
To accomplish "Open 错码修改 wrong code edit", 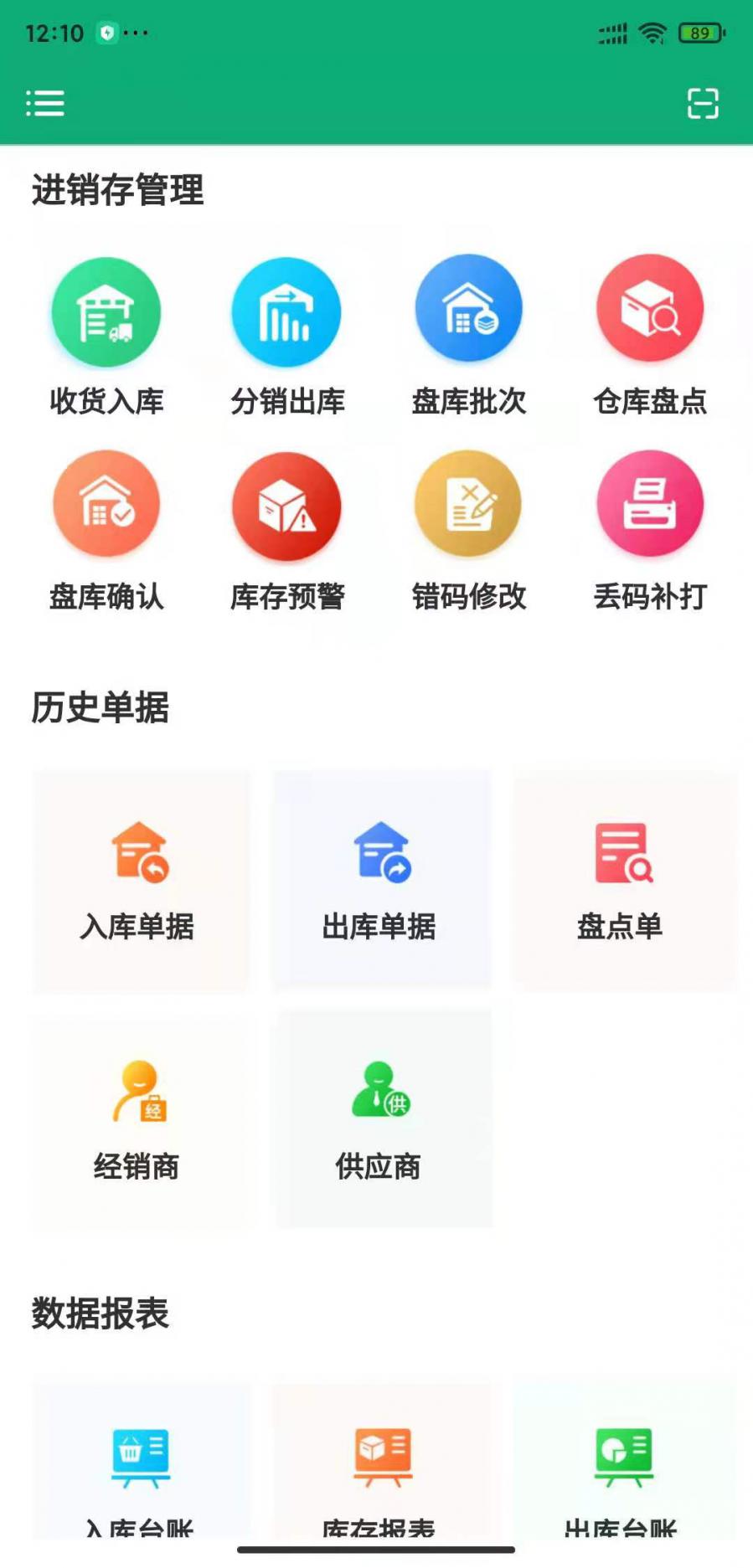I will click(468, 531).
